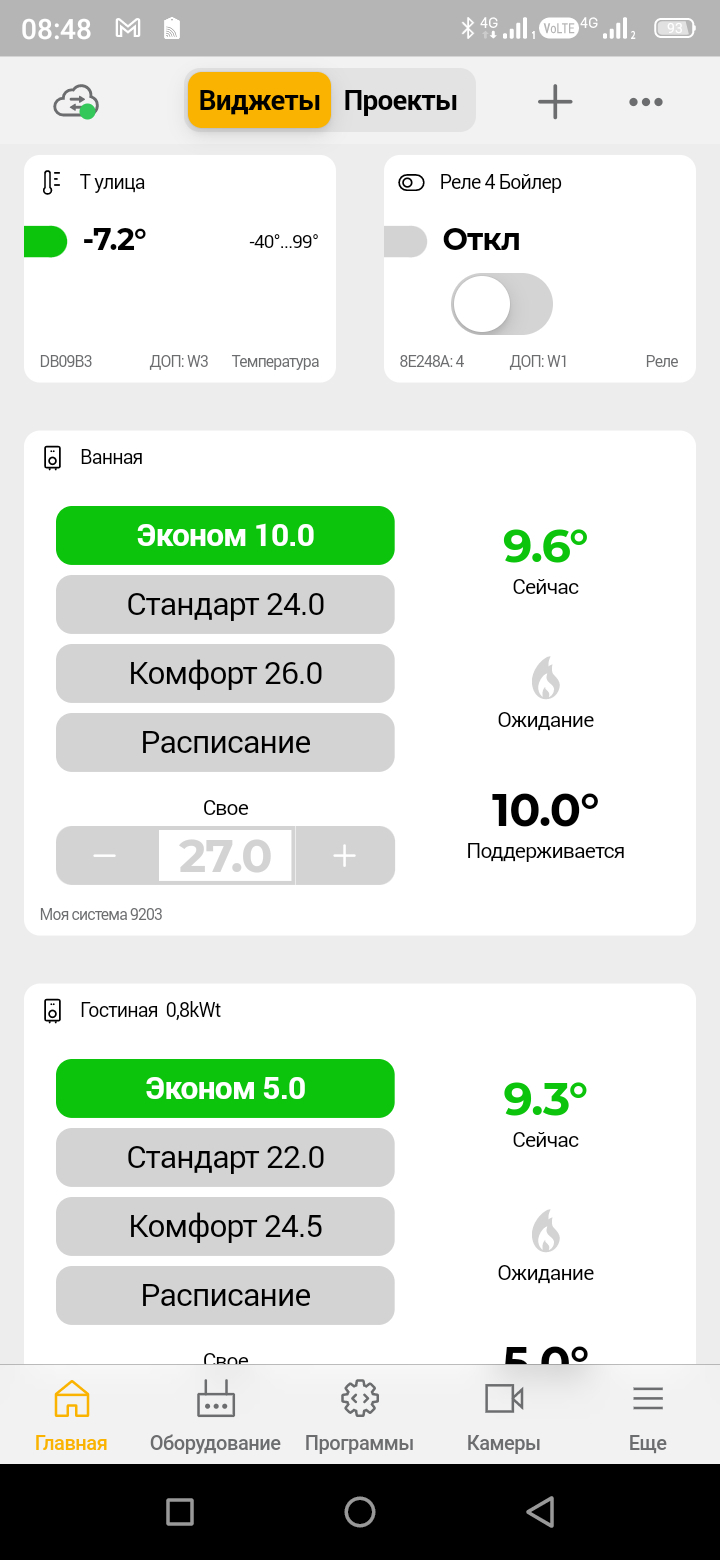Switch to the Проекты tab
720x1560 pixels.
tap(400, 101)
